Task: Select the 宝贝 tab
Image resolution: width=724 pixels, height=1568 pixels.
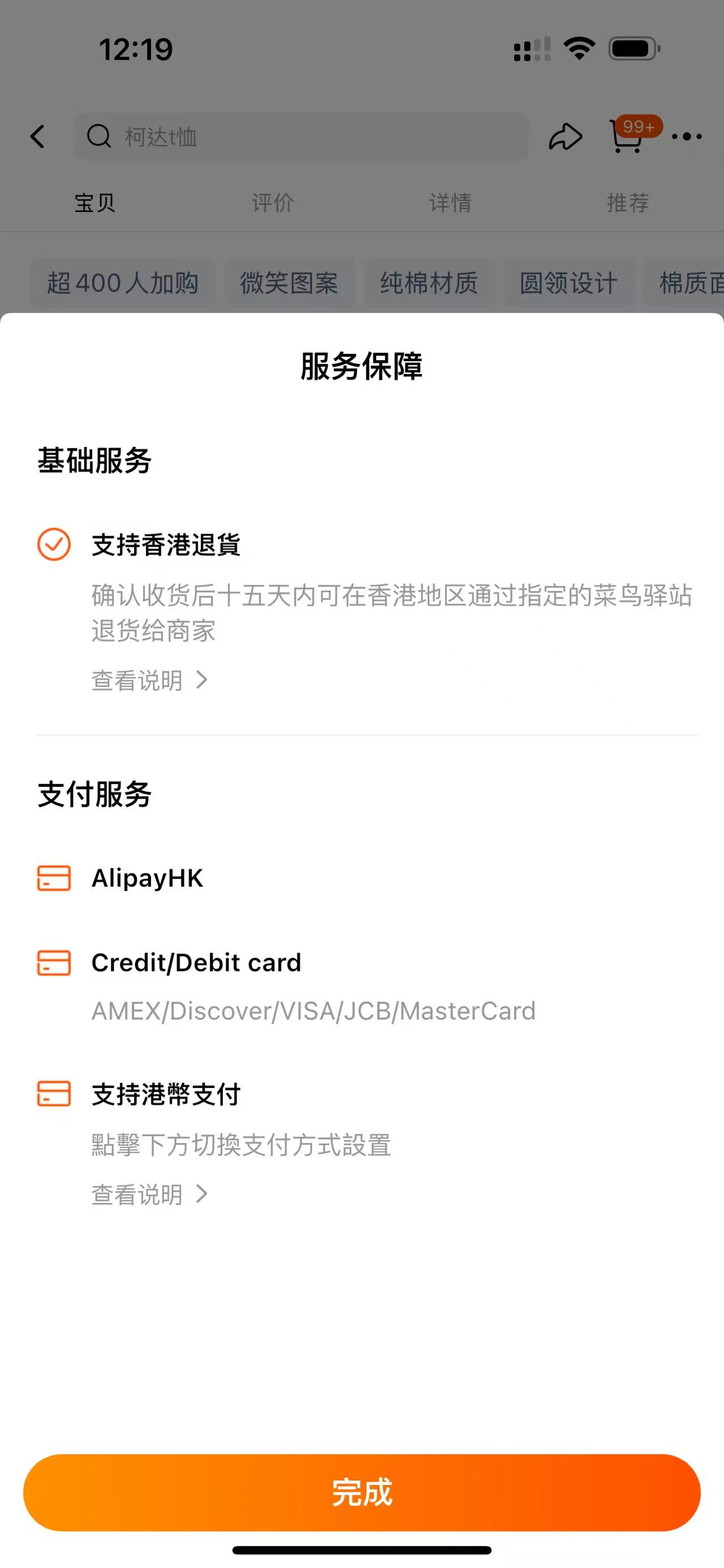Action: (94, 203)
